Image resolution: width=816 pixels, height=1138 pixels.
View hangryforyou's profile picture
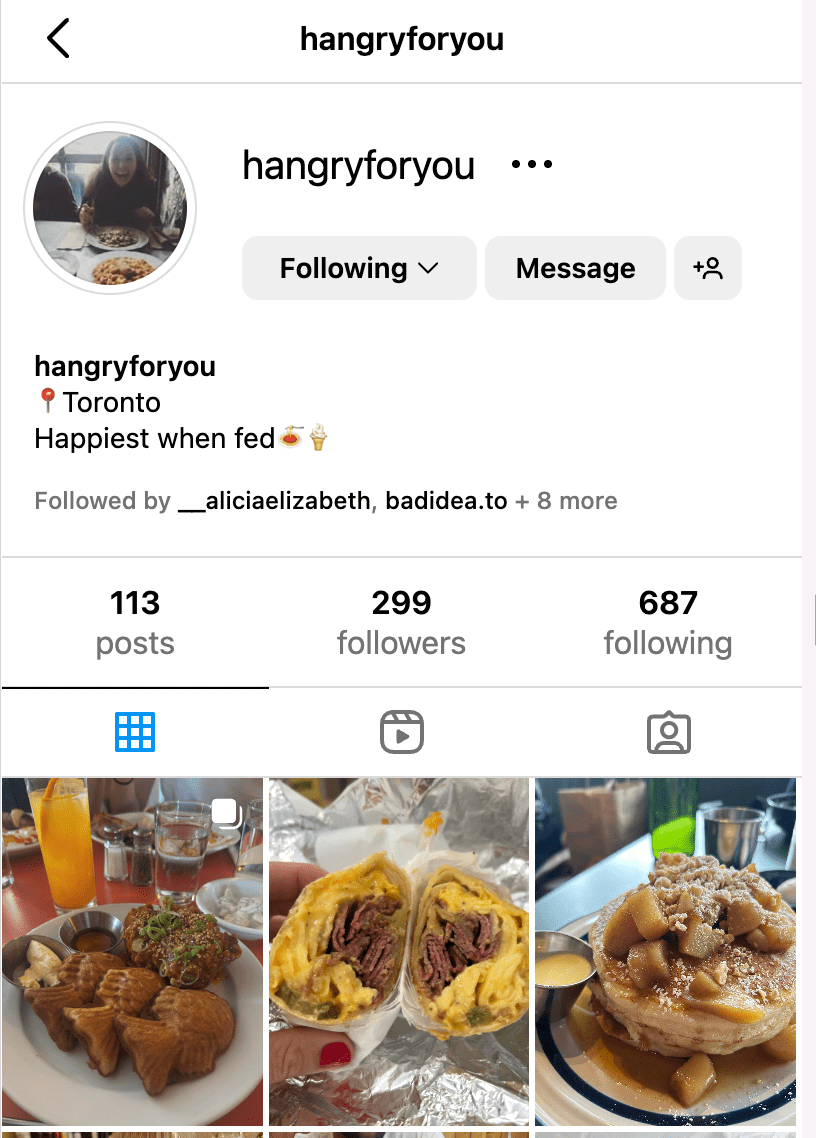110,209
